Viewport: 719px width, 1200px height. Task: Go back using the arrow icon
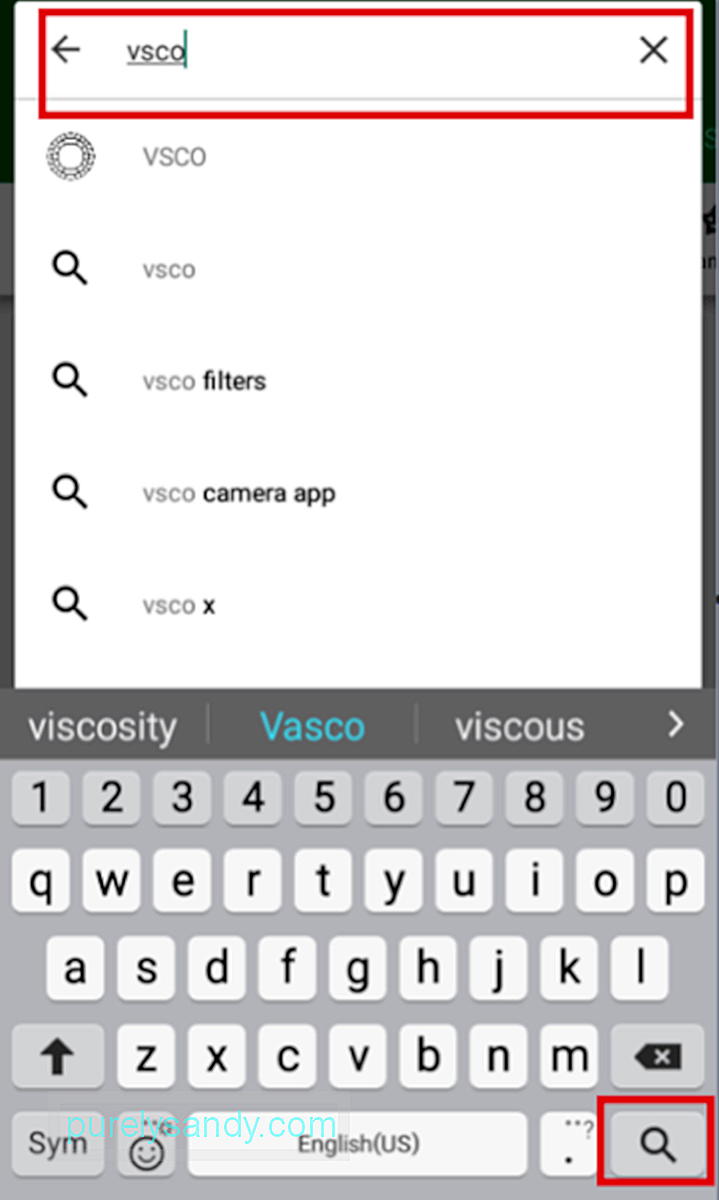pos(66,50)
